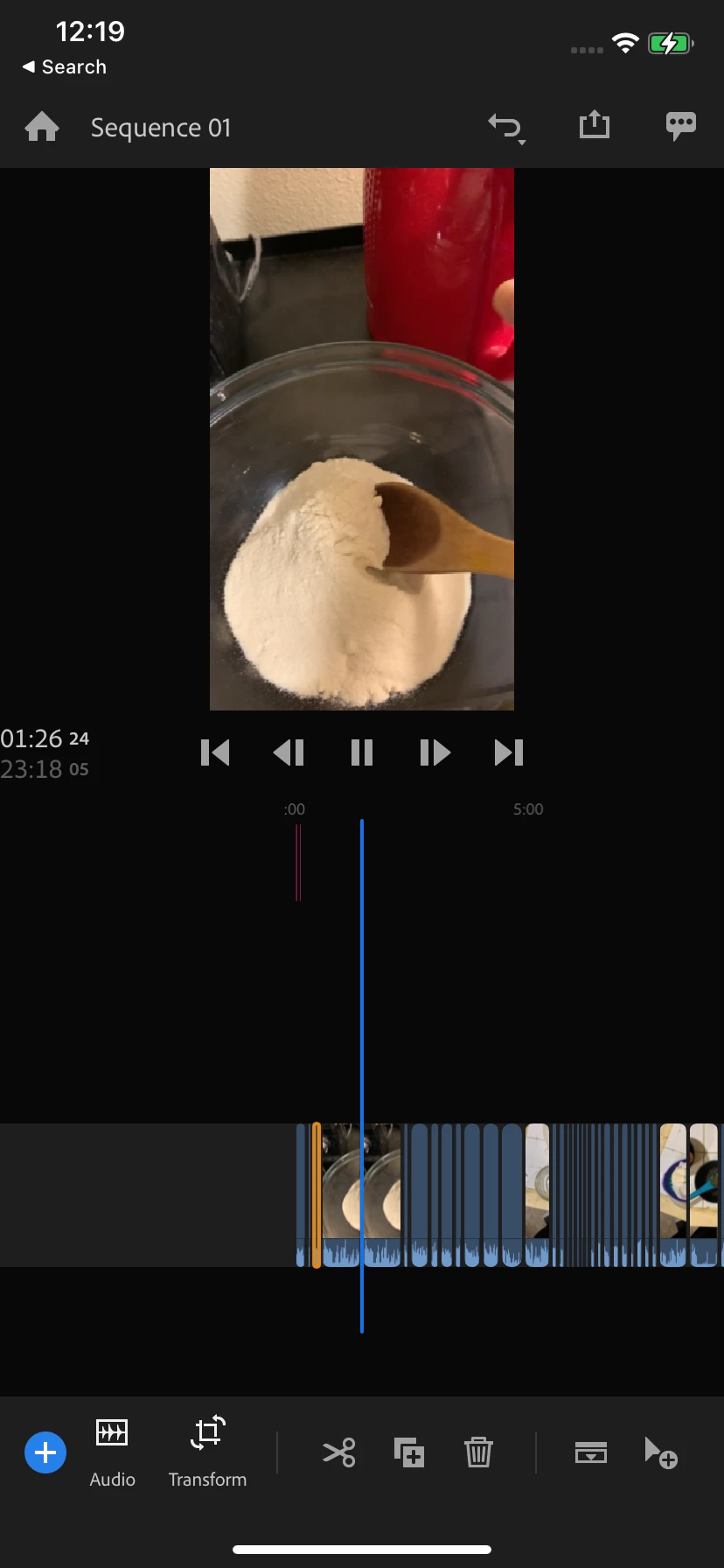Step forward one frame
724x1568 pixels.
click(x=435, y=752)
